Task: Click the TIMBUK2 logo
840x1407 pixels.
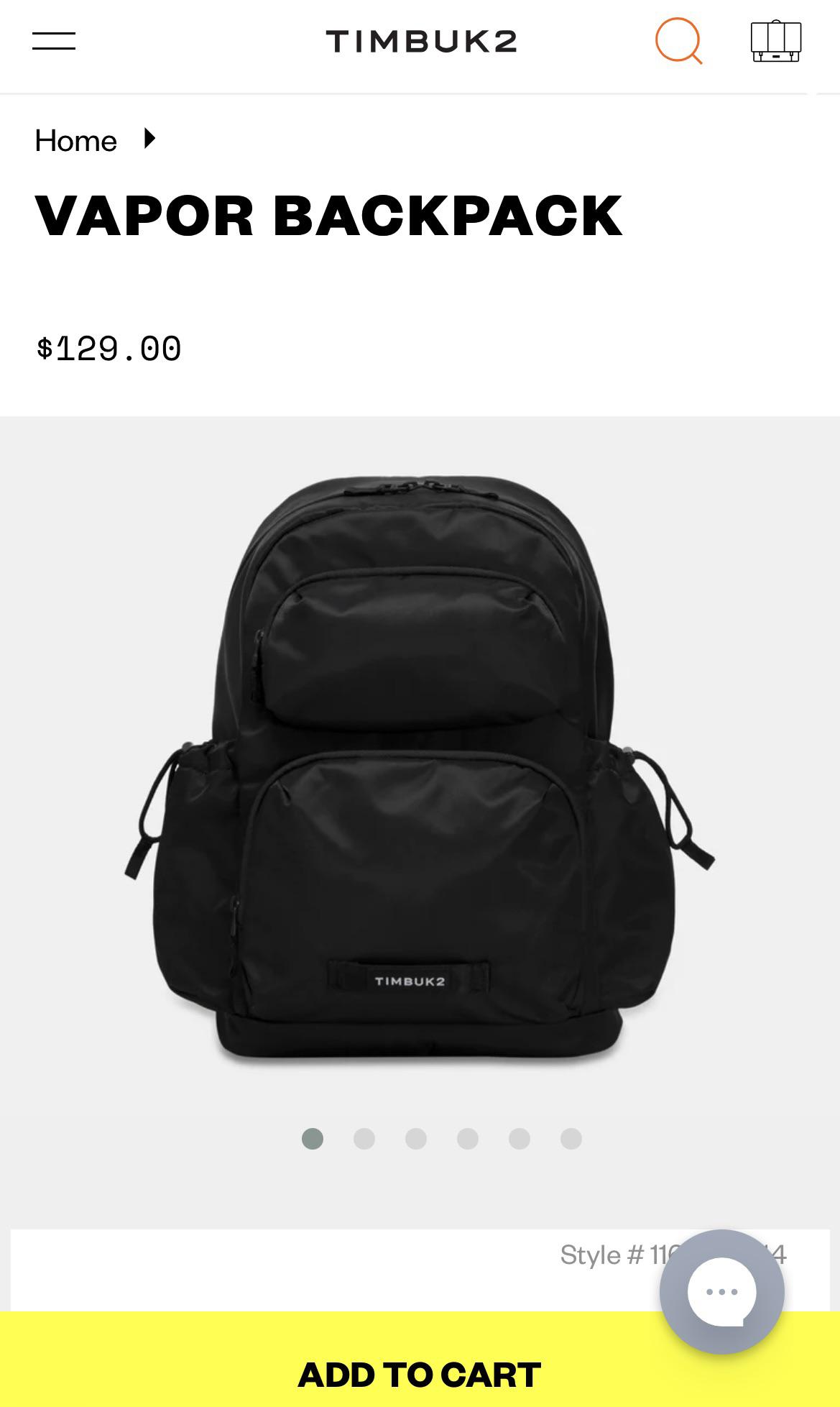Action: (x=420, y=42)
